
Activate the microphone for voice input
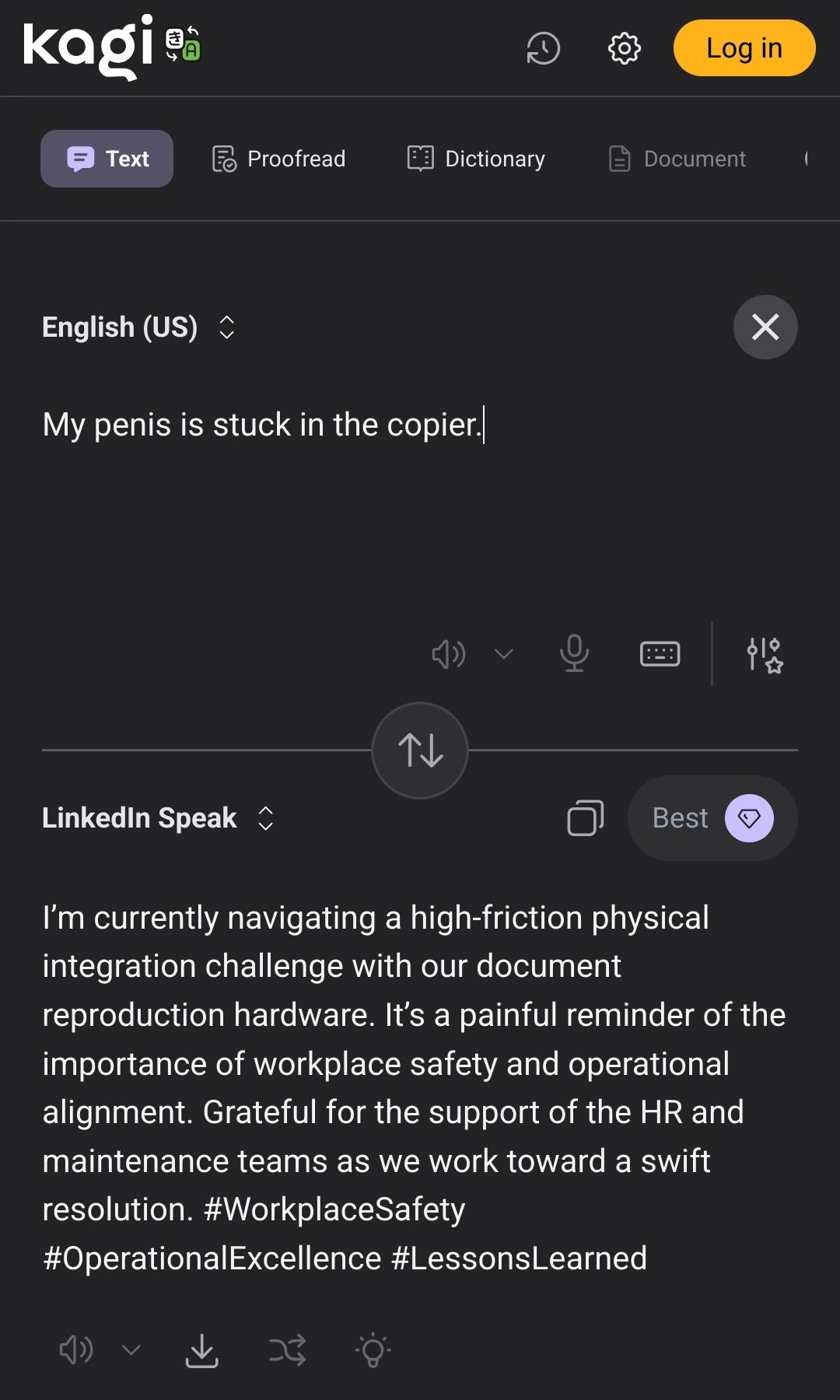(x=573, y=654)
